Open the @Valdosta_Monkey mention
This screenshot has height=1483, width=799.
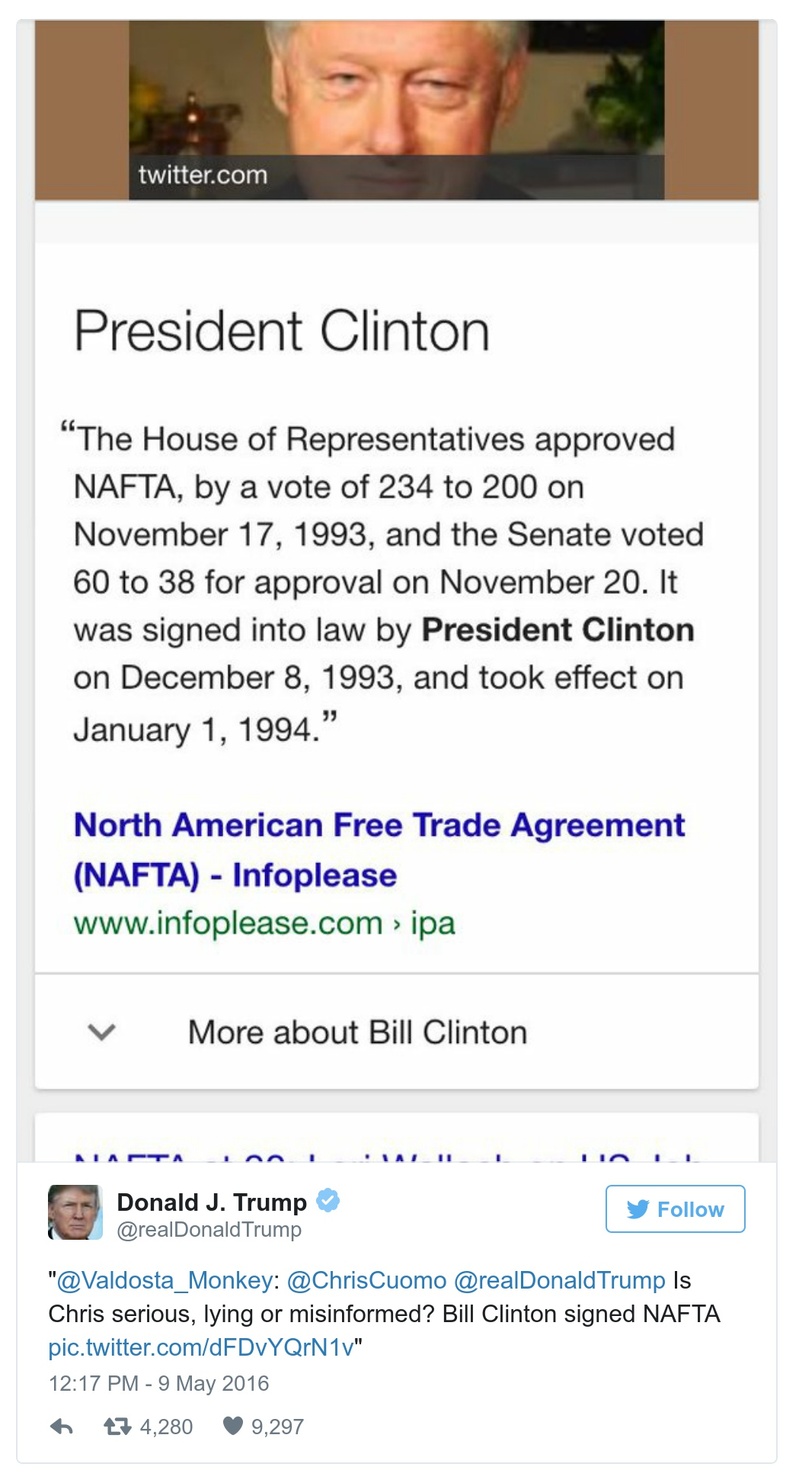(164, 1280)
